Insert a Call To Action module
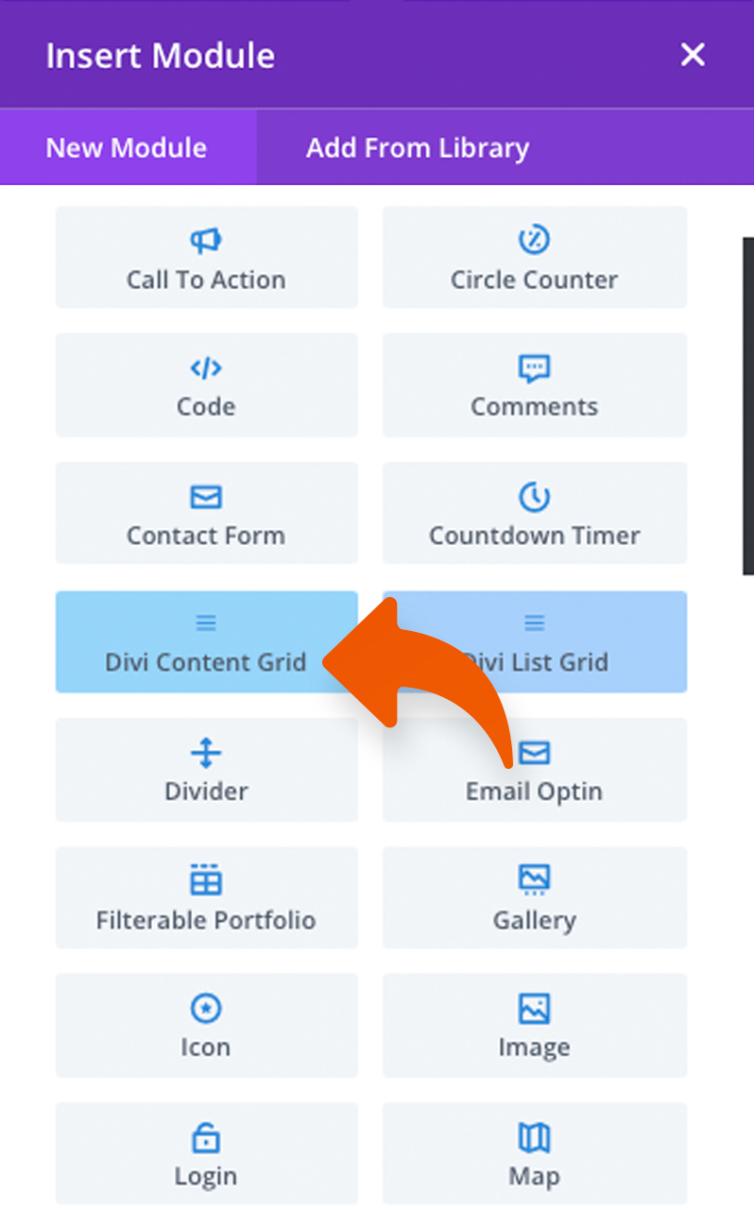Image resolution: width=754 pixels, height=1228 pixels. coord(206,258)
